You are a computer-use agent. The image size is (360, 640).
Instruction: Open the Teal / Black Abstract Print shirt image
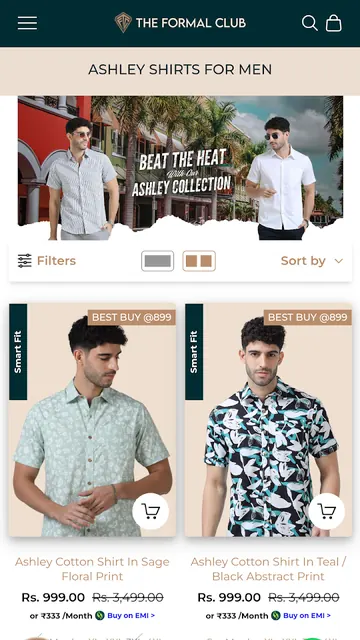coord(269,420)
